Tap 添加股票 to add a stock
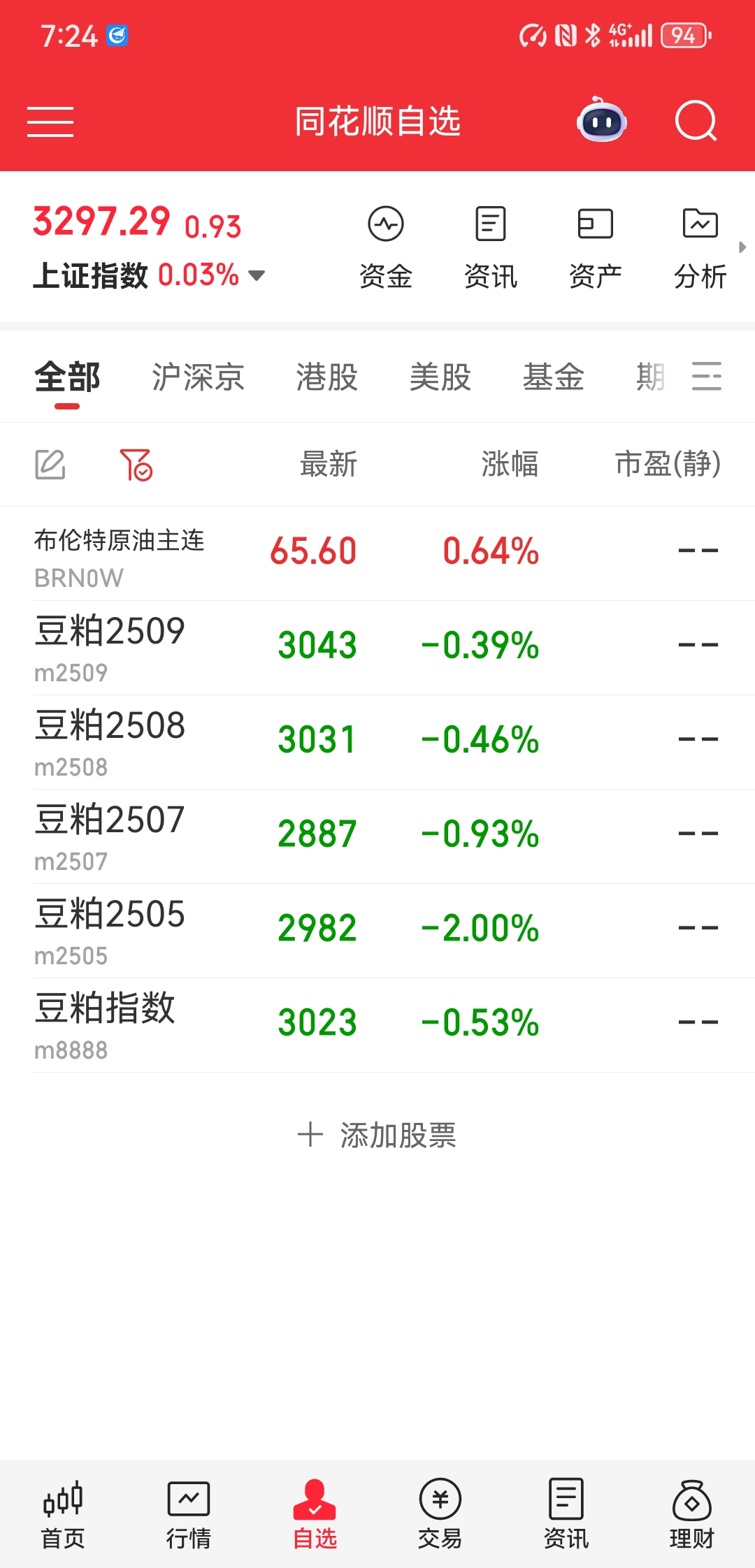The height and width of the screenshot is (1568, 755). (x=377, y=1135)
